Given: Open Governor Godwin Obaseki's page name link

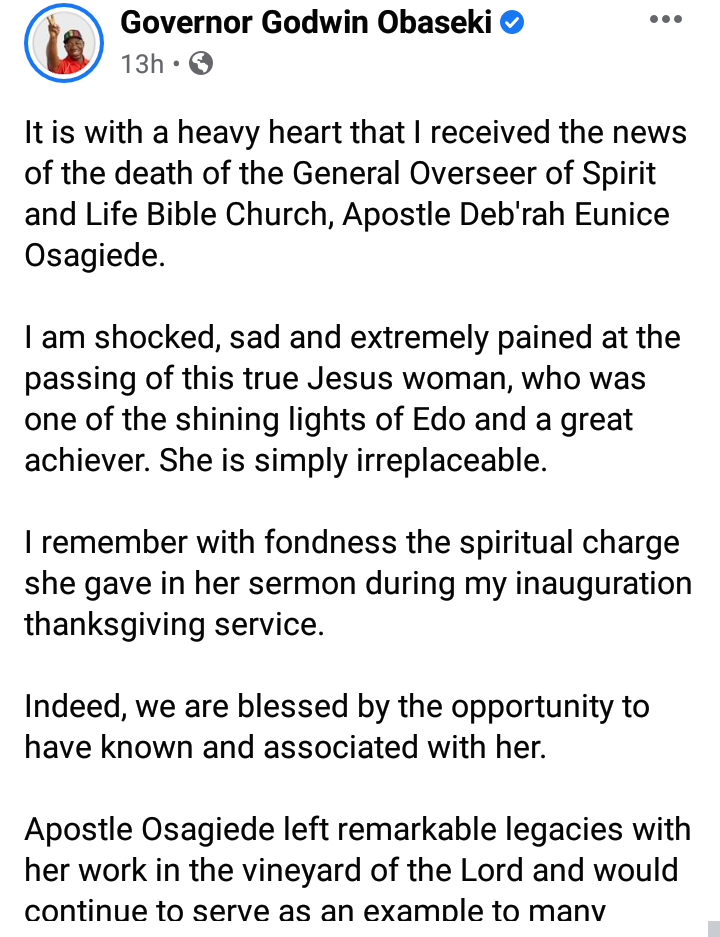Looking at the screenshot, I should click(306, 24).
